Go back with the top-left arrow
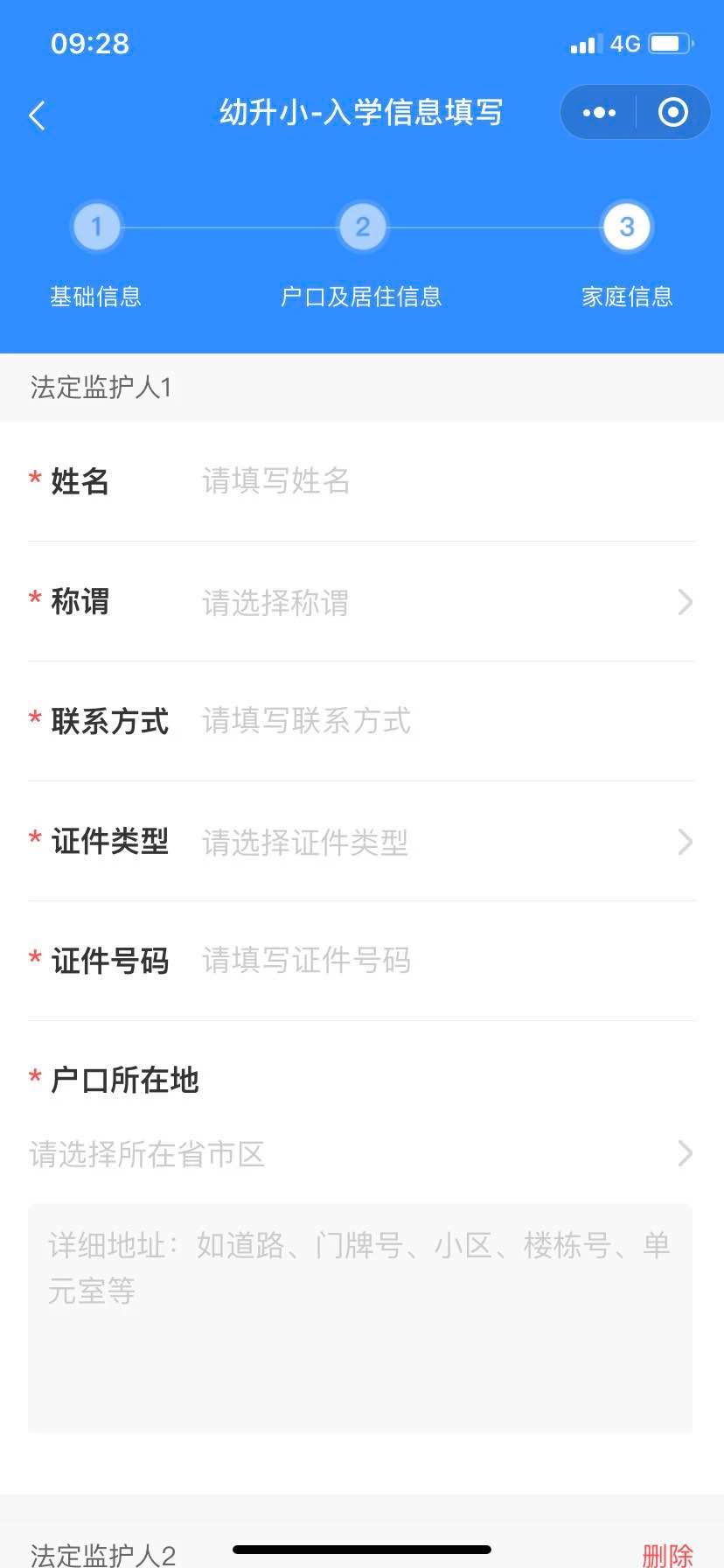The height and width of the screenshot is (1568, 724). pos(37,115)
